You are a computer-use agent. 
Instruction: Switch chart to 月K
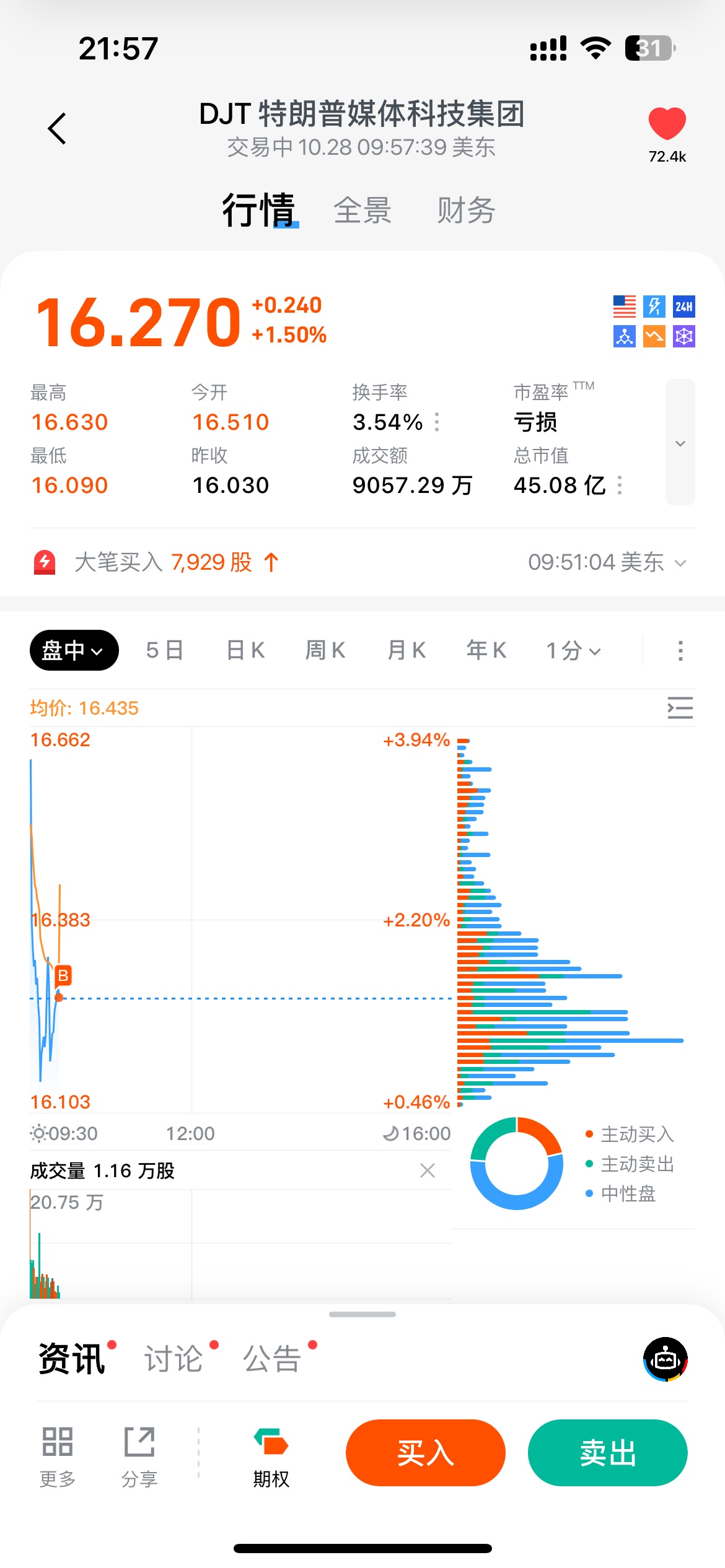406,650
